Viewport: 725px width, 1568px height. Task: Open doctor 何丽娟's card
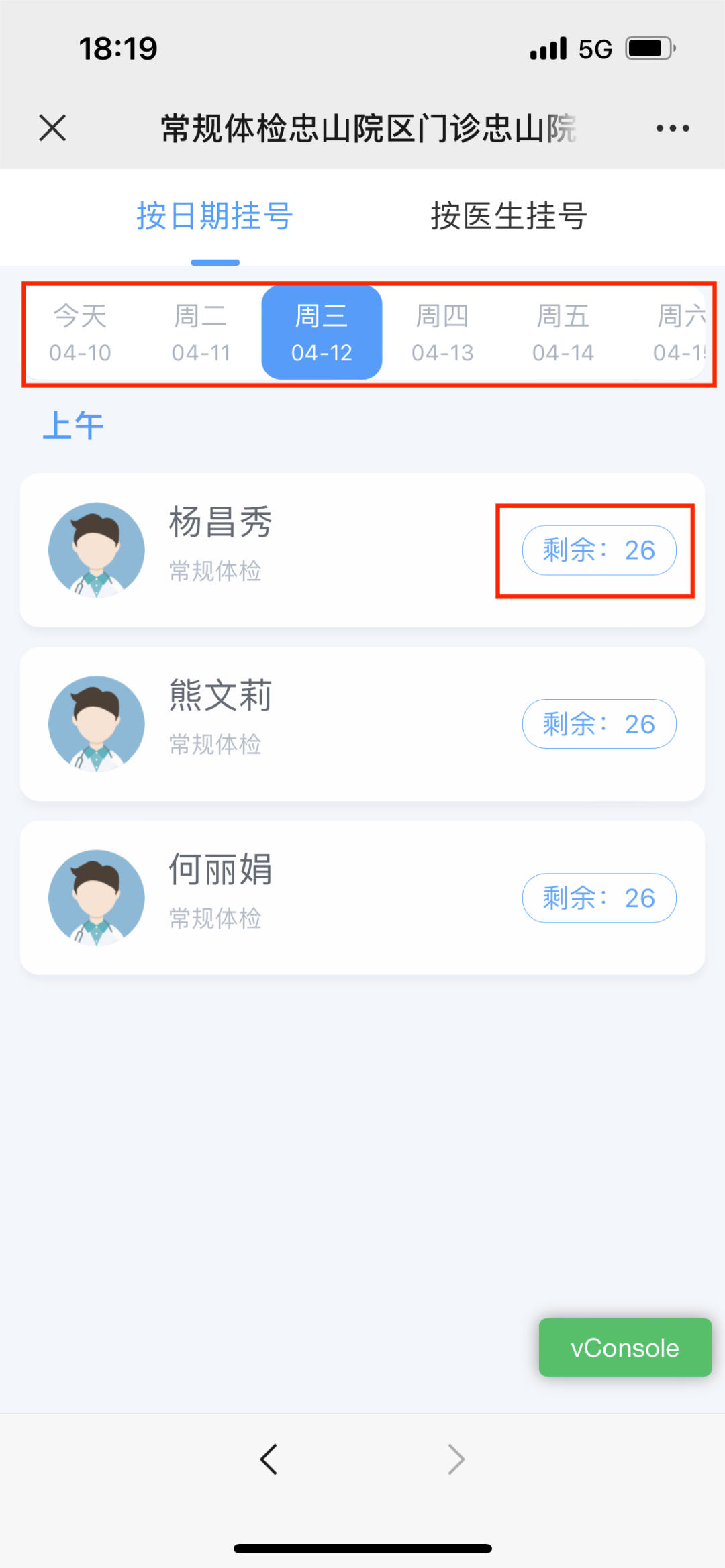[x=269, y=898]
